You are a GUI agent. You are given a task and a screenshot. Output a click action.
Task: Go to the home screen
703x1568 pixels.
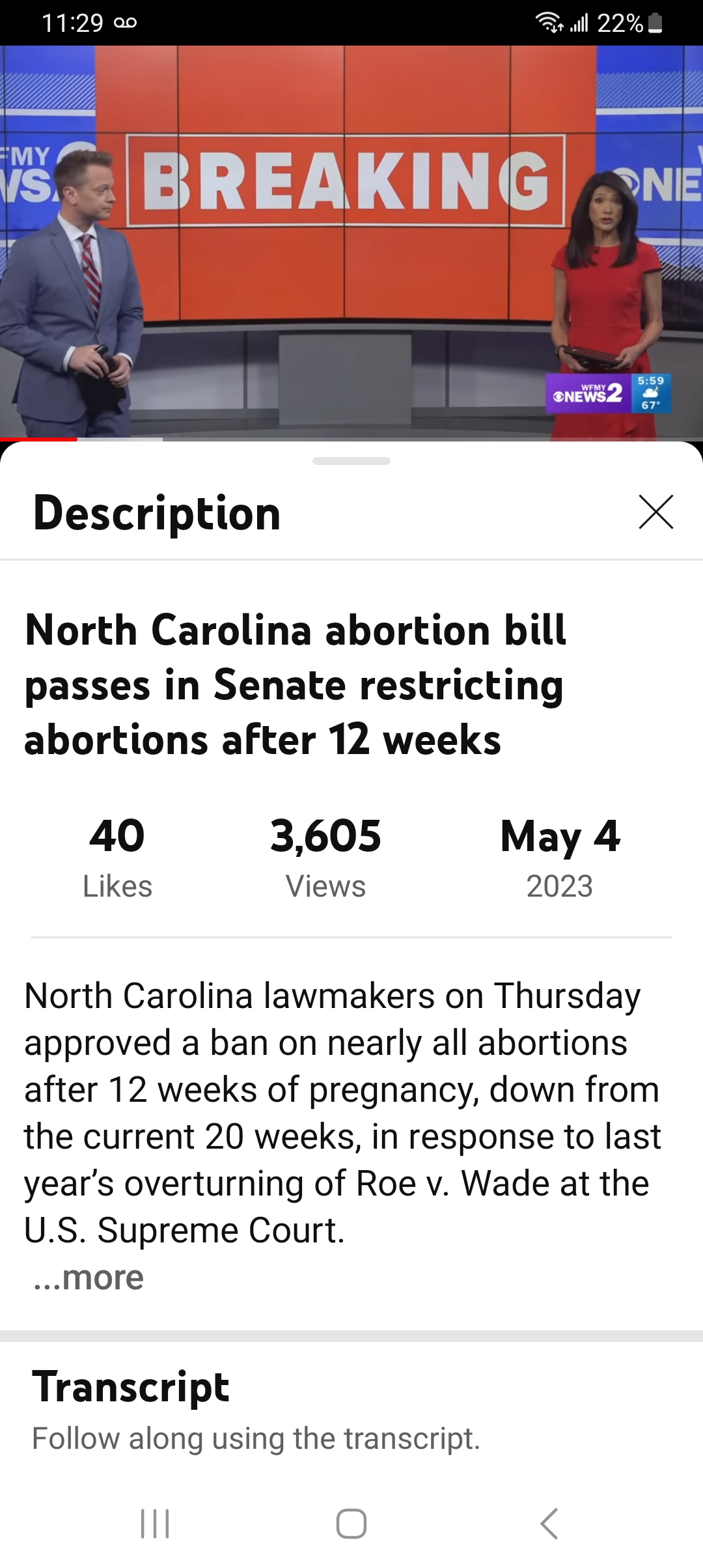click(x=351, y=1524)
